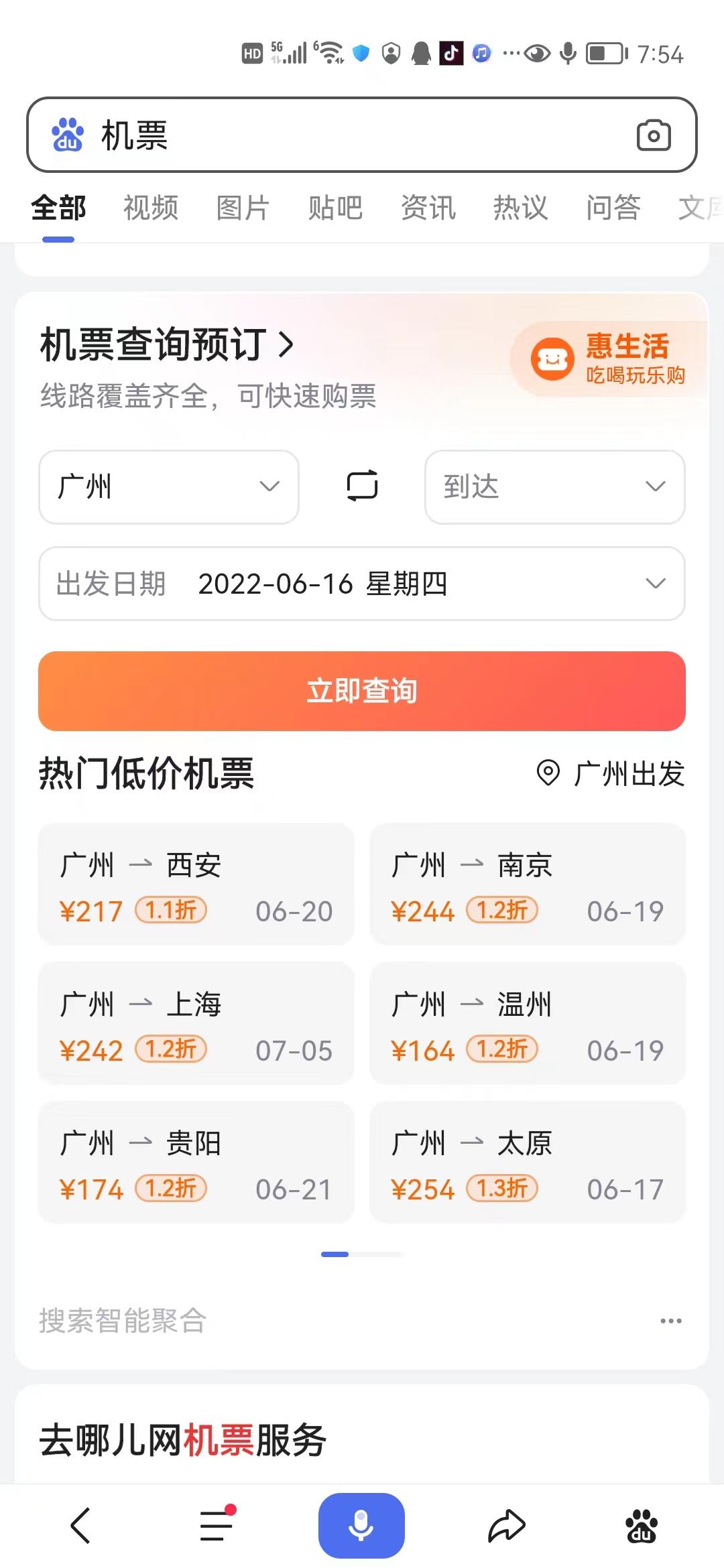Screen dimensions: 724x1568
Task: Open 去哪儿网机票服务 result
Action: click(183, 1439)
